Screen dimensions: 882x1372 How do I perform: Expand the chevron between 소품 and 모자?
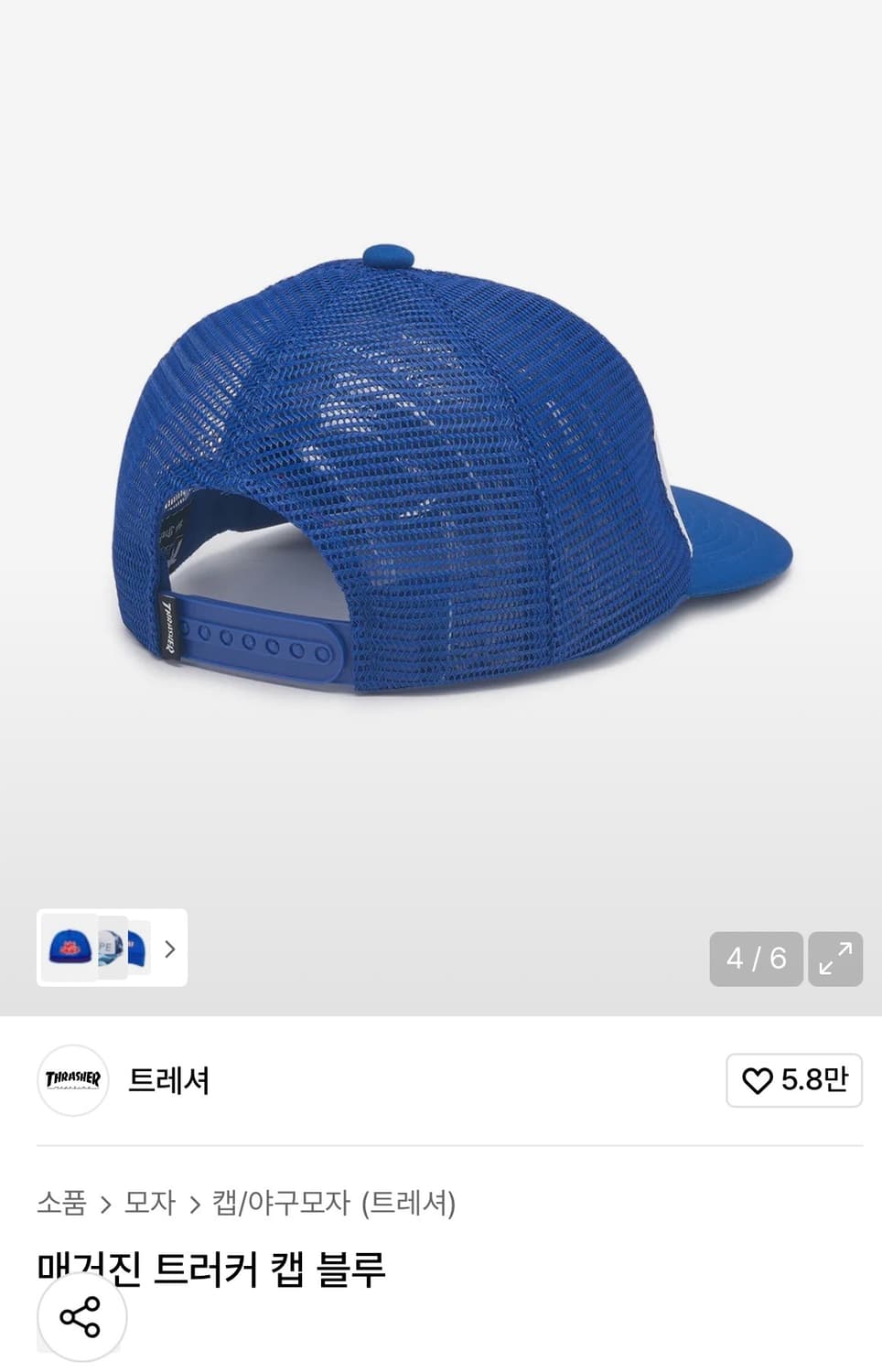[103, 1205]
